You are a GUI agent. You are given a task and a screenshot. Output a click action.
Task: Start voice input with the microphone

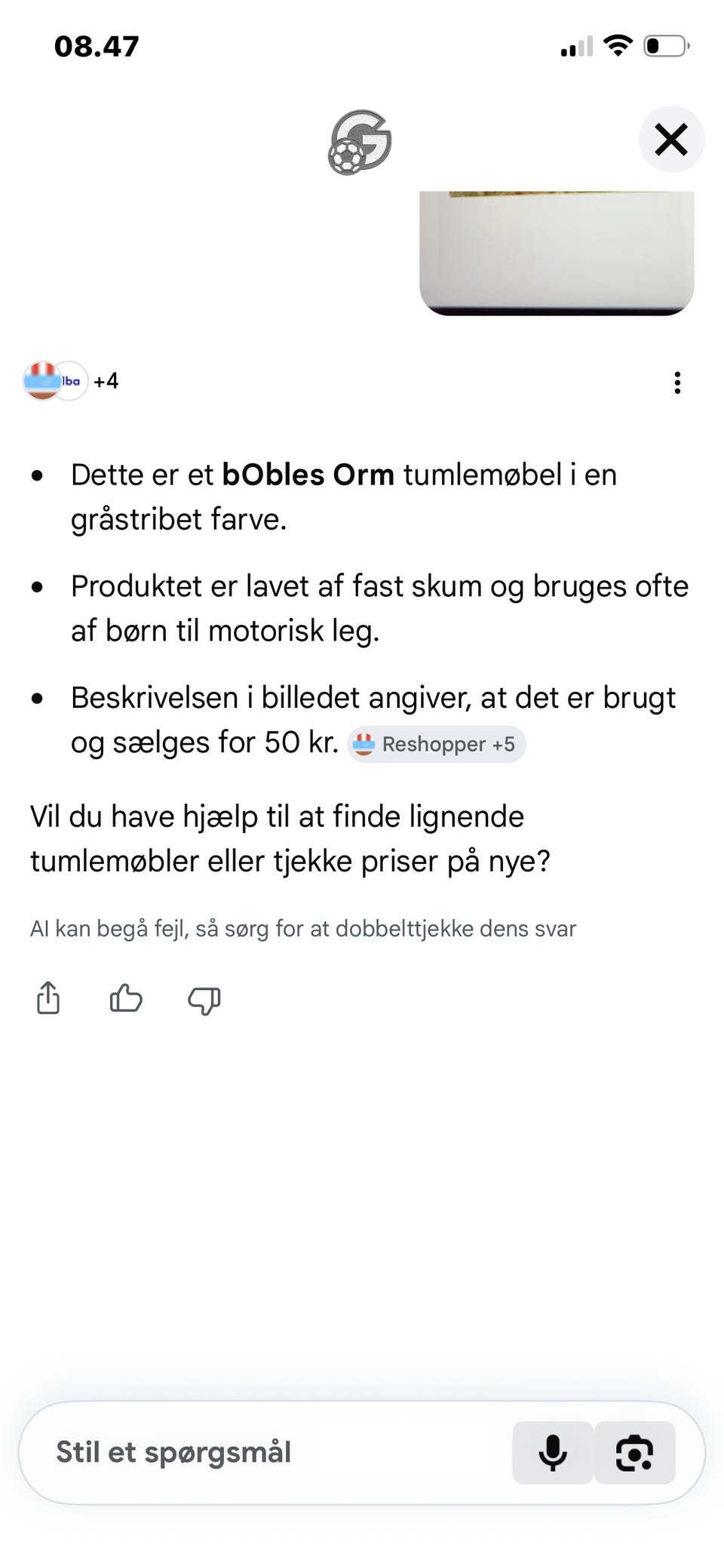(x=553, y=1453)
